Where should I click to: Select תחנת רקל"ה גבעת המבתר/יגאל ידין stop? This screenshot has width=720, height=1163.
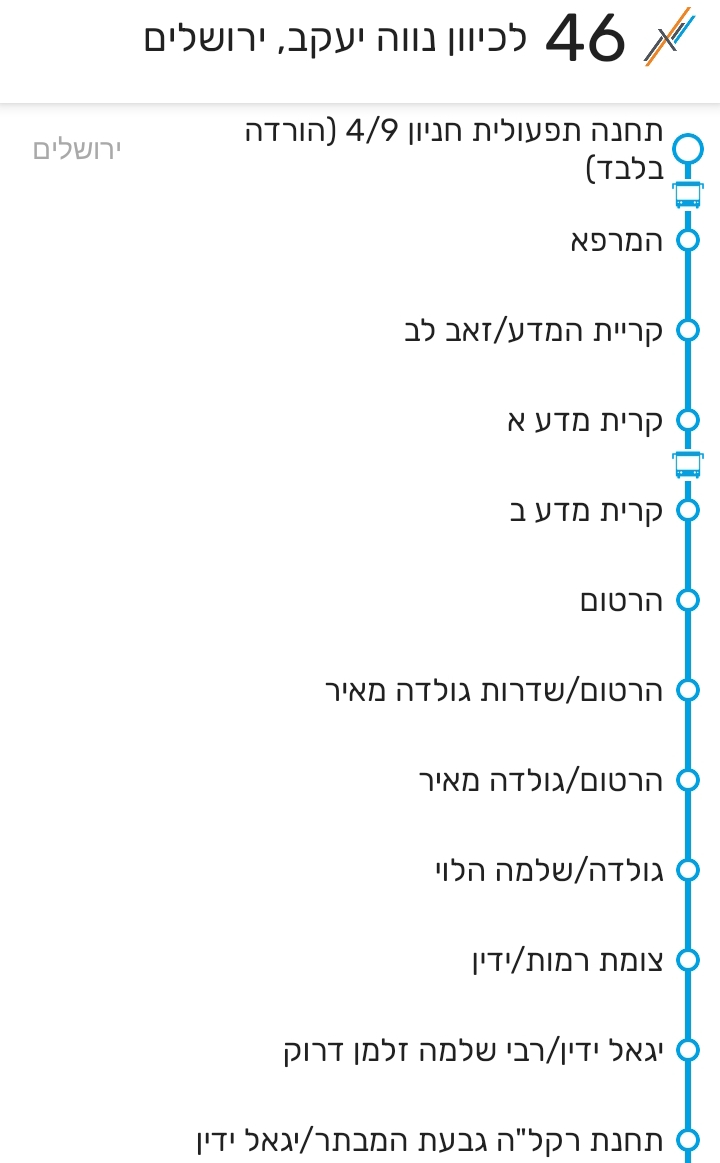coord(429,1140)
